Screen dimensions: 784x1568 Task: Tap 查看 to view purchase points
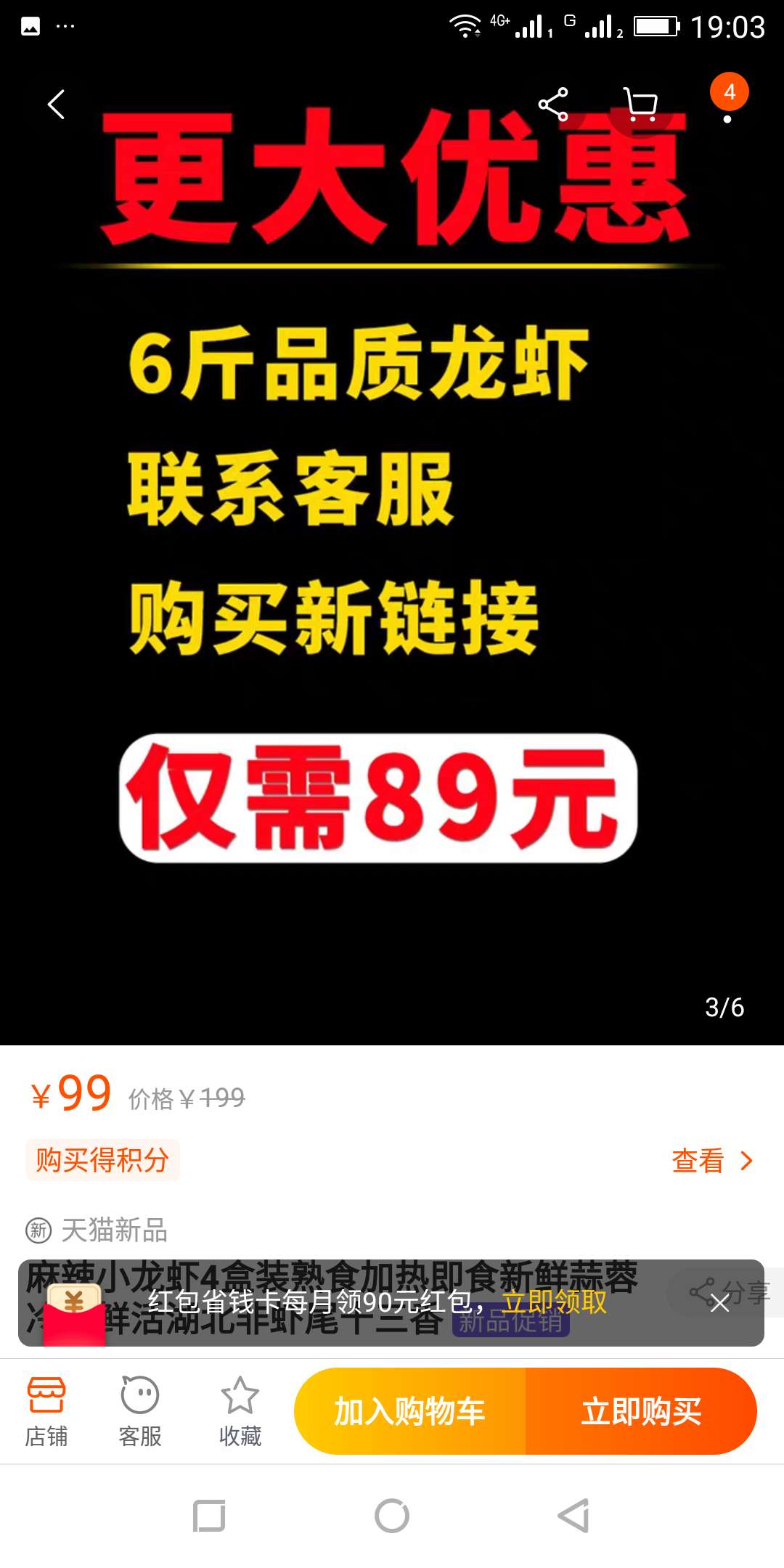point(712,1161)
